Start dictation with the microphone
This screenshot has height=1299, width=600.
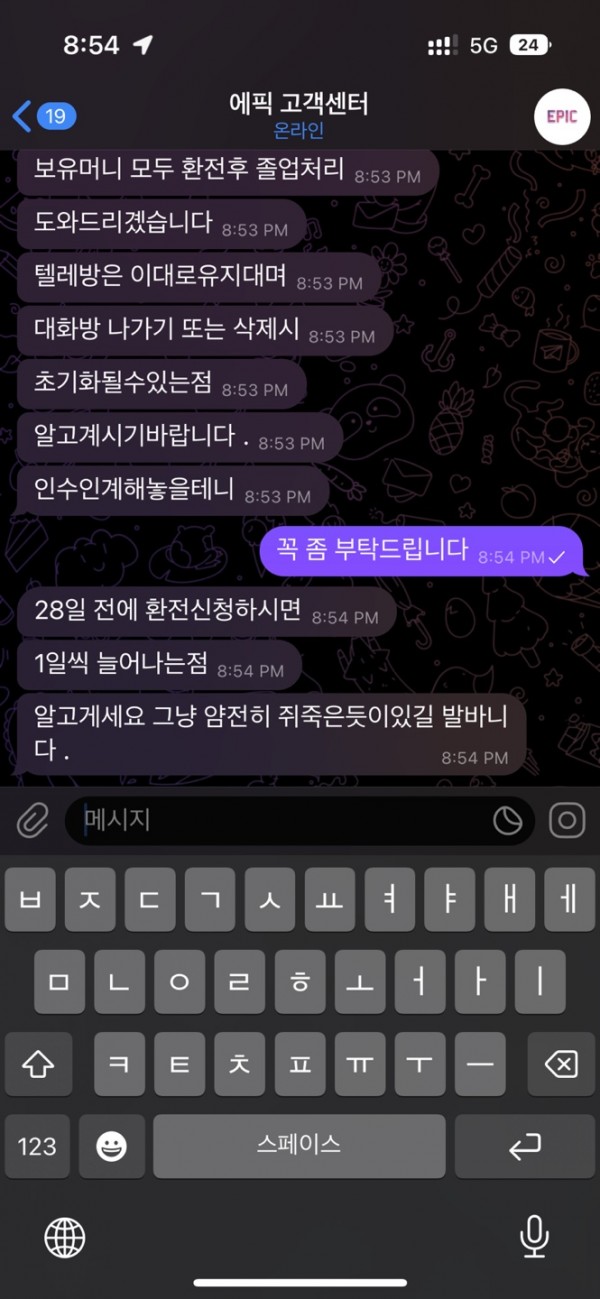[534, 1239]
